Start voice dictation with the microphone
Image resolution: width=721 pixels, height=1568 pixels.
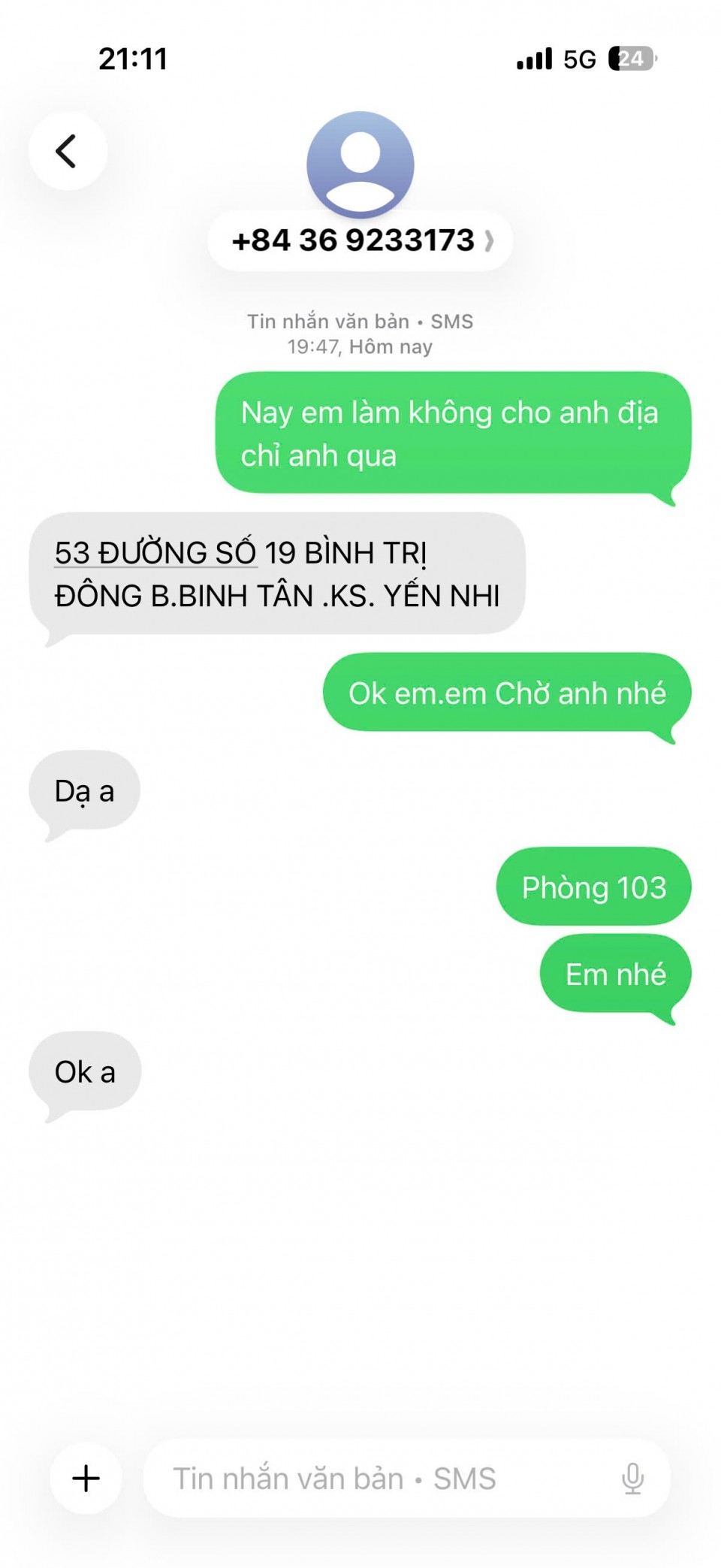pos(632,1478)
